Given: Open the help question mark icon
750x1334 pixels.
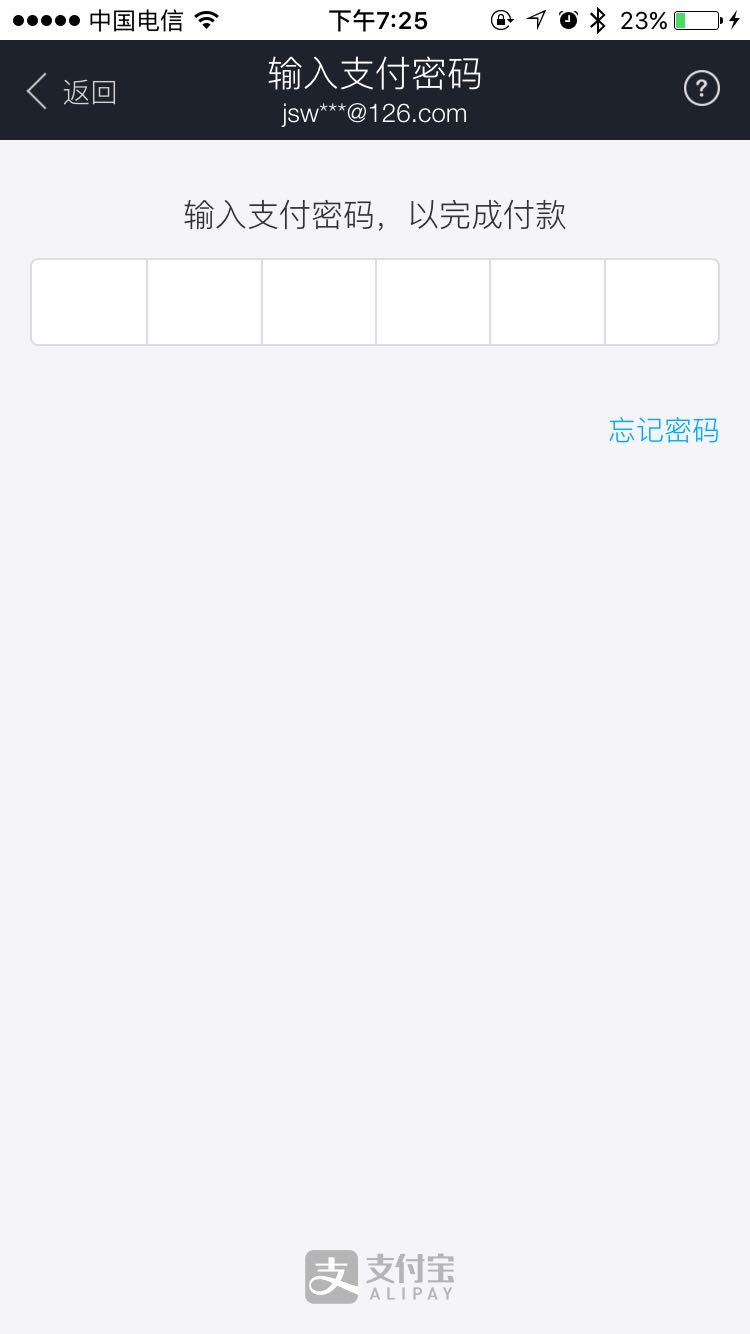Looking at the screenshot, I should click(x=701, y=90).
